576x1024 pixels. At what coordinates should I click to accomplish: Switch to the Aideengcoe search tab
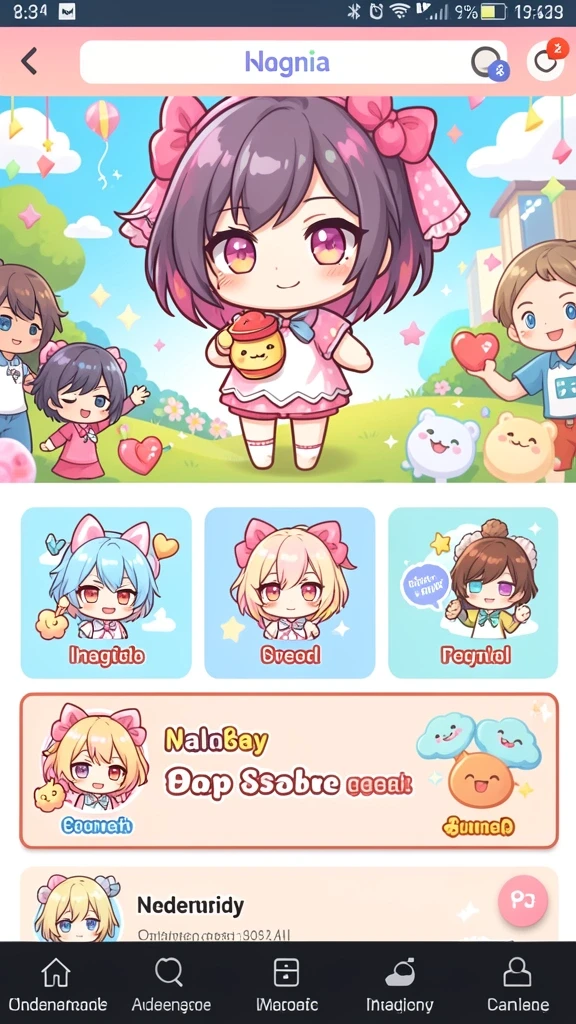pyautogui.click(x=171, y=984)
